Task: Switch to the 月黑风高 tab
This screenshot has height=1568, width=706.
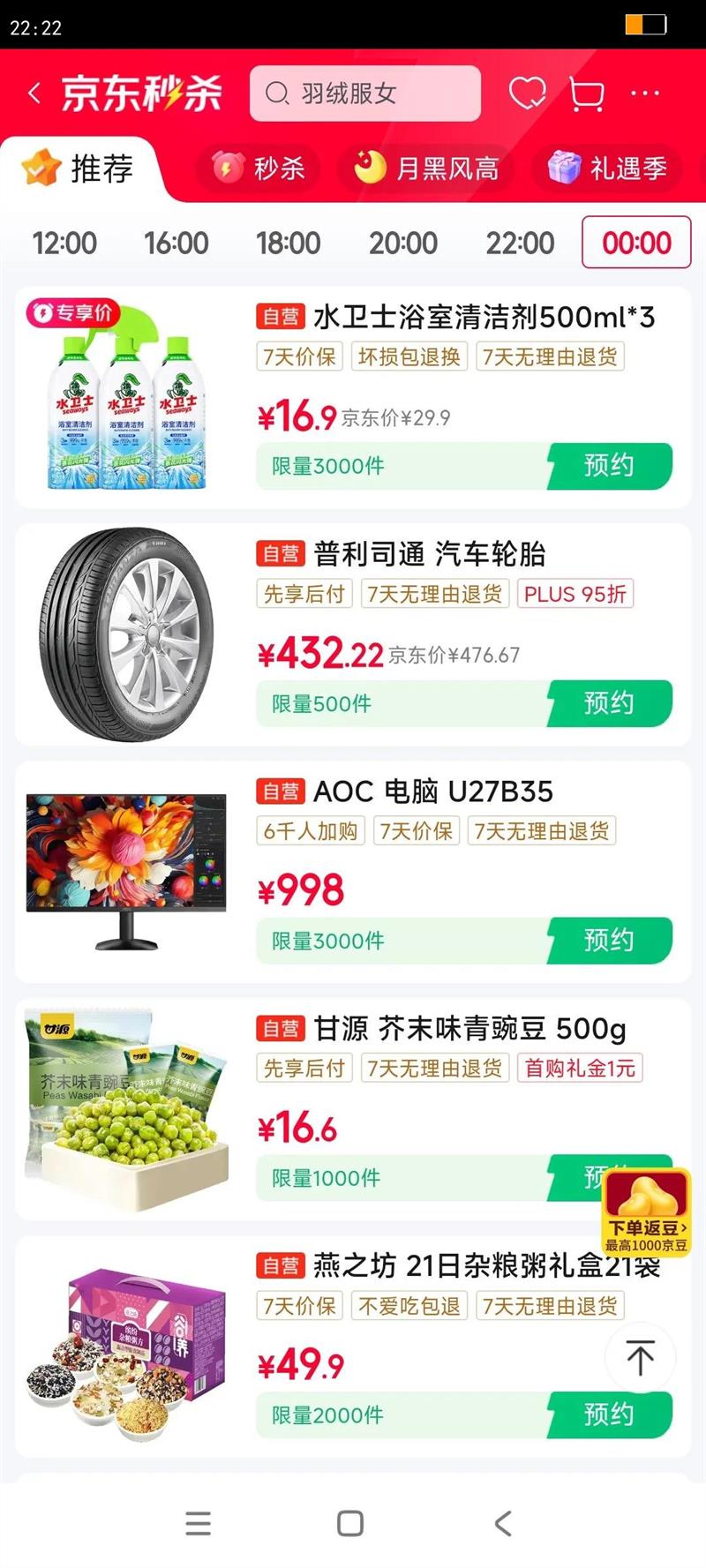Action: coord(427,168)
